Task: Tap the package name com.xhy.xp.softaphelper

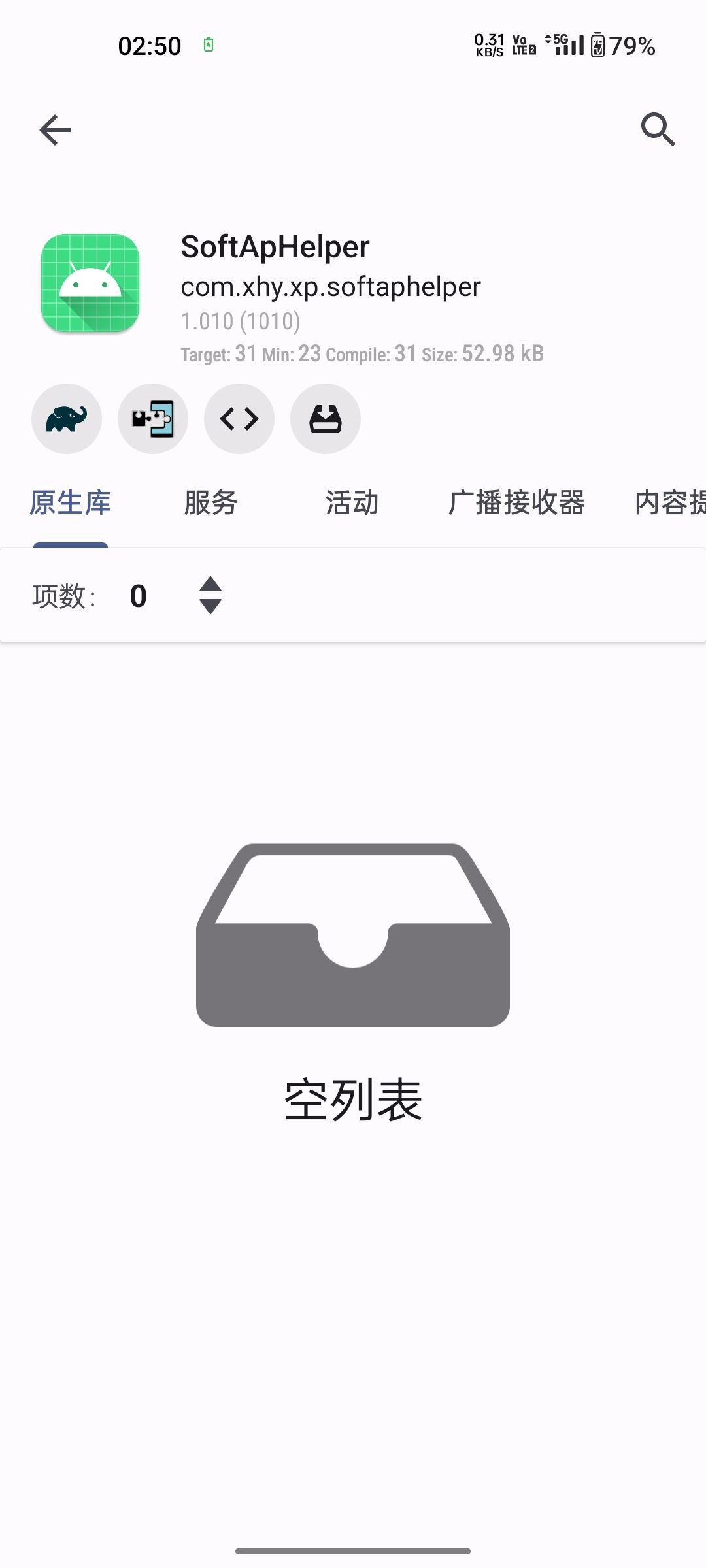Action: [x=330, y=286]
